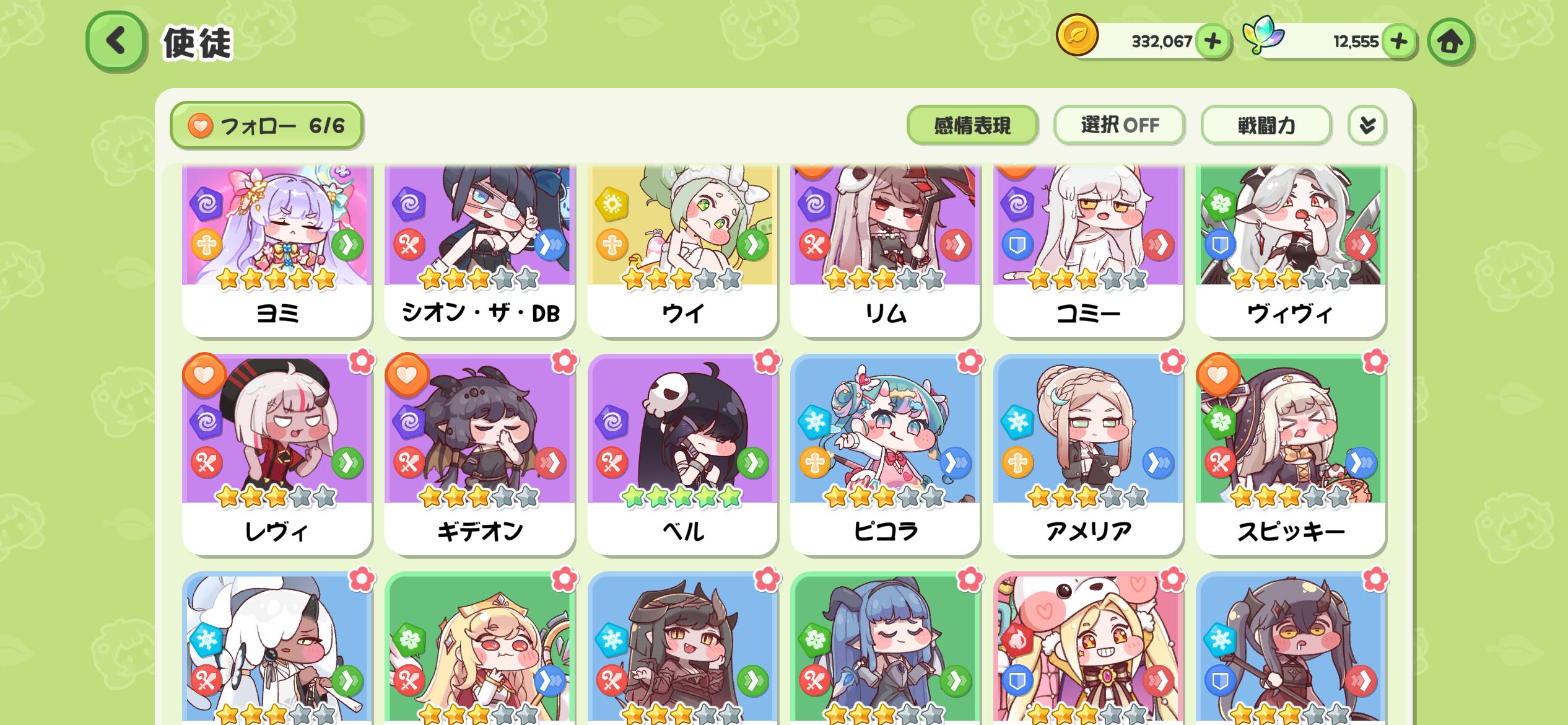The width and height of the screenshot is (1568, 725).
Task: Add more rainbow crystals
Action: coord(1398,42)
